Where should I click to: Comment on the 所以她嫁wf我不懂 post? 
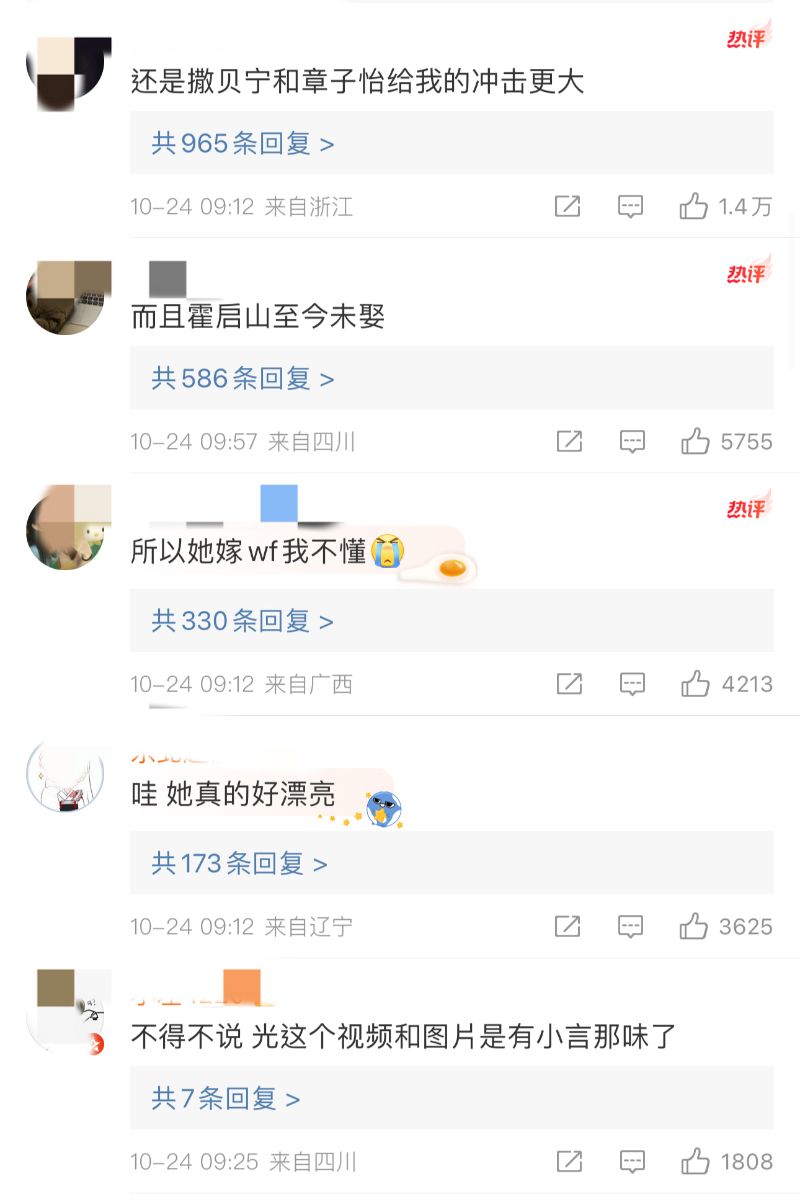point(632,685)
